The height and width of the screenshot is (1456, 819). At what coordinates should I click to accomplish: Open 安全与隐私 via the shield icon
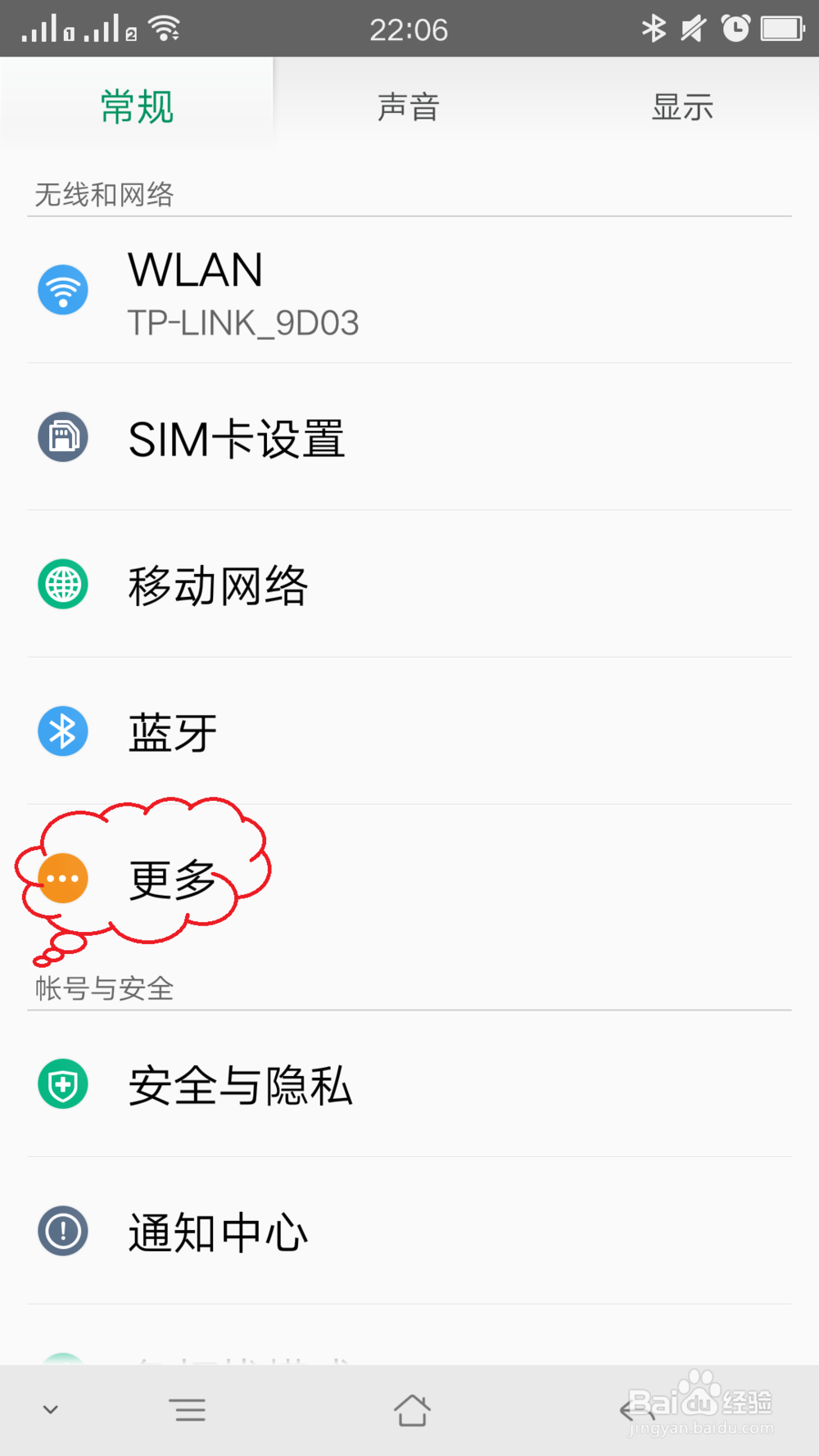[62, 1083]
